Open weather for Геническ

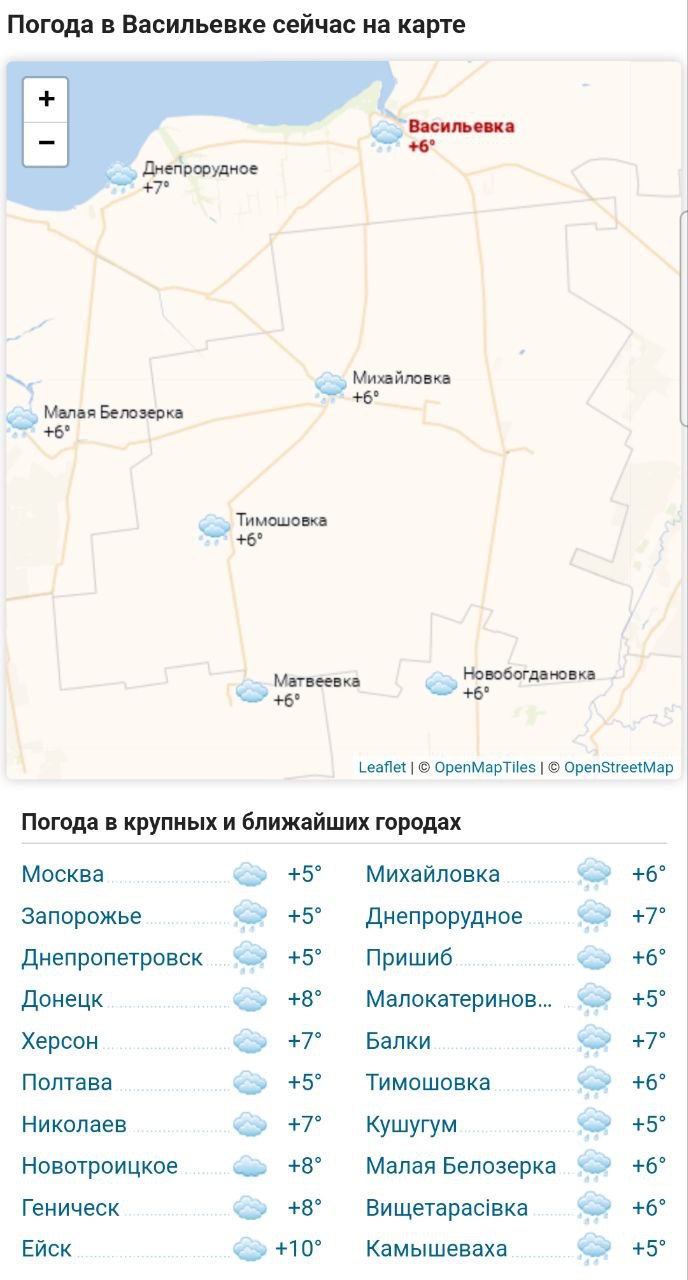[x=70, y=1207]
